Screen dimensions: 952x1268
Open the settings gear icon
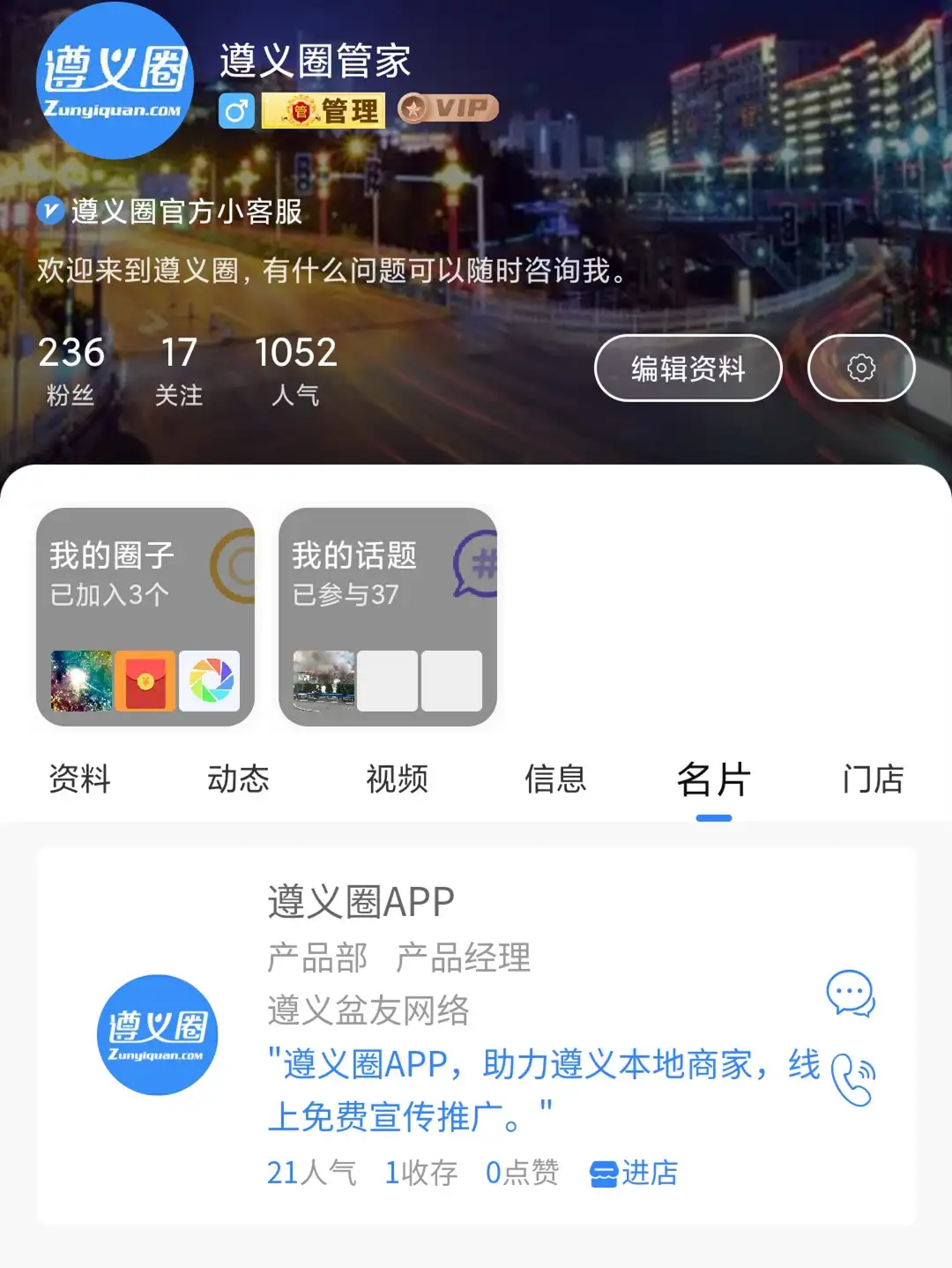coord(861,368)
